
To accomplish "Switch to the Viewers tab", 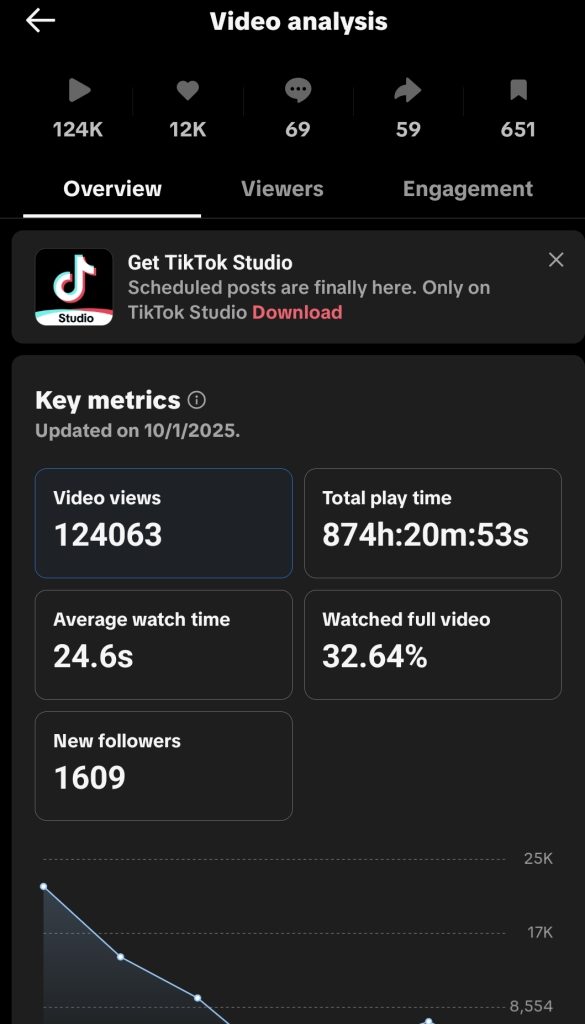I will pyautogui.click(x=282, y=189).
